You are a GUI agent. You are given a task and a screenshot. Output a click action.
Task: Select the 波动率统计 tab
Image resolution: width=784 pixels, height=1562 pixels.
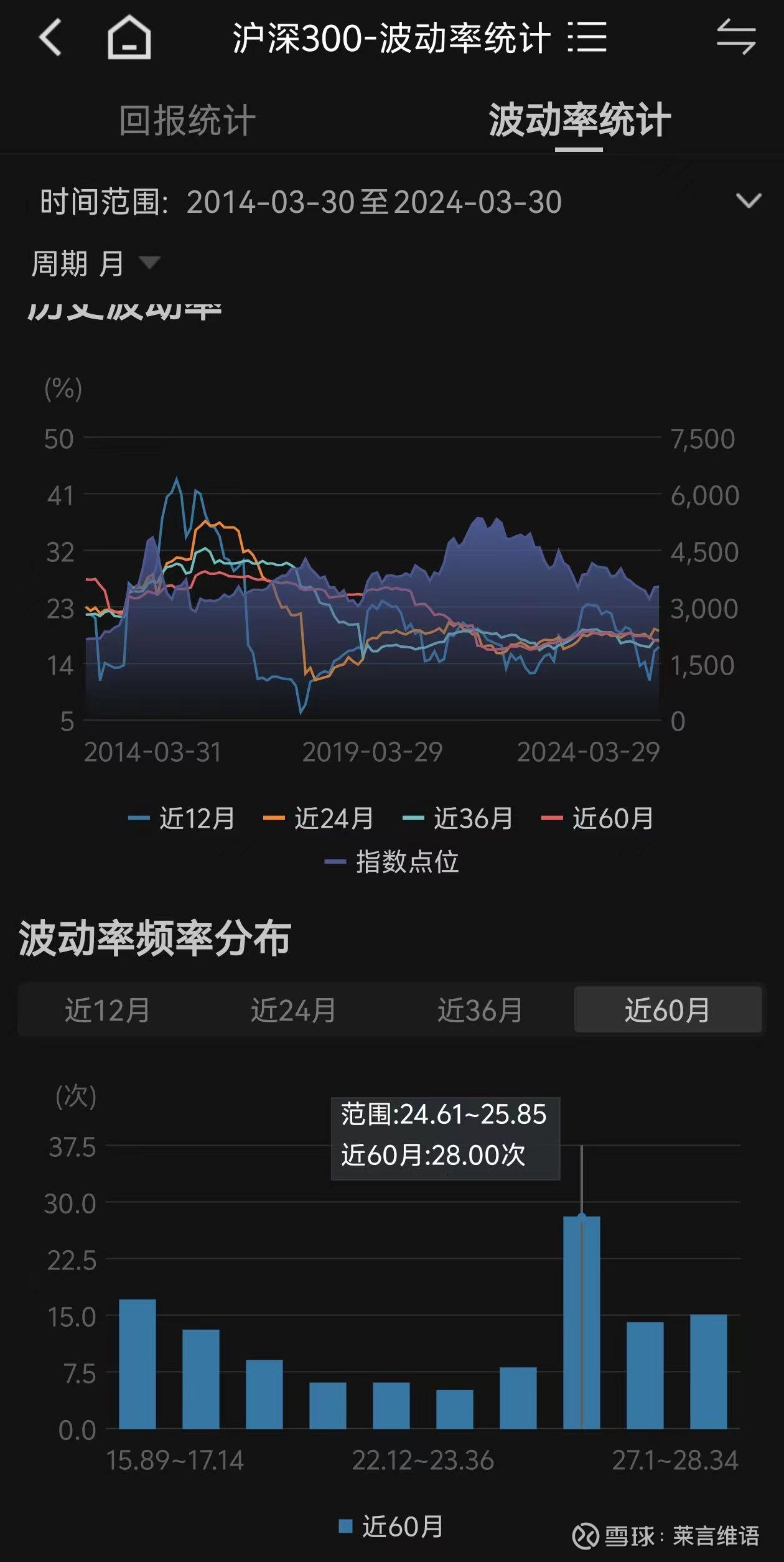coord(579,120)
